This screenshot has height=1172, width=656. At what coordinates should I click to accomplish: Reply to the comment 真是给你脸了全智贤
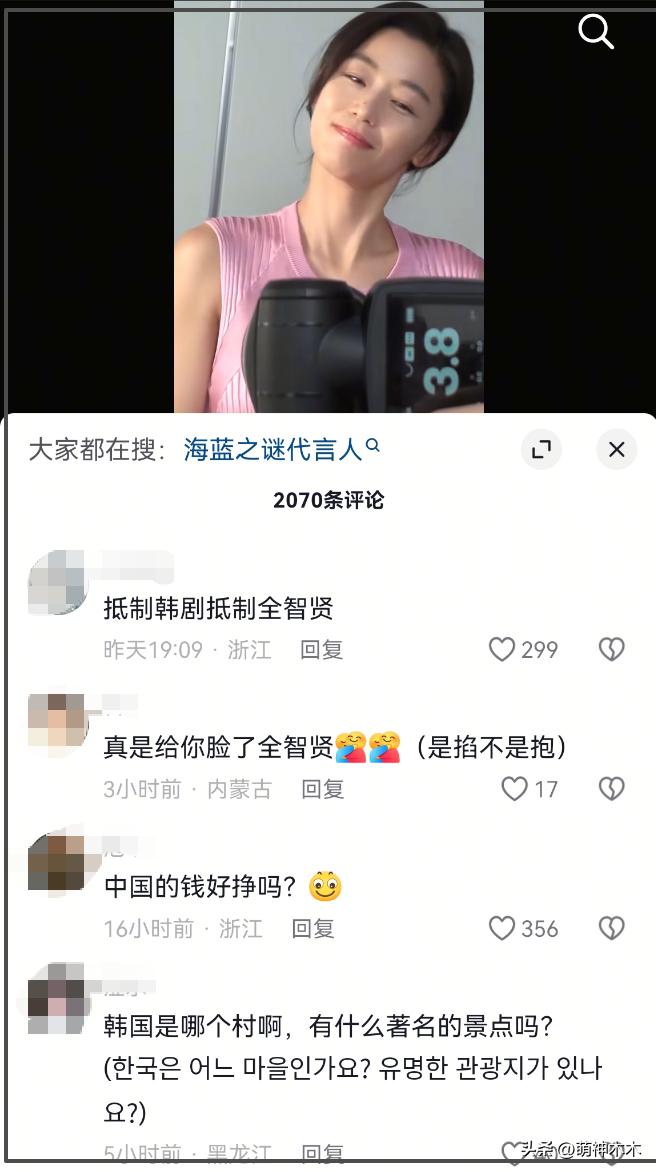(x=322, y=790)
